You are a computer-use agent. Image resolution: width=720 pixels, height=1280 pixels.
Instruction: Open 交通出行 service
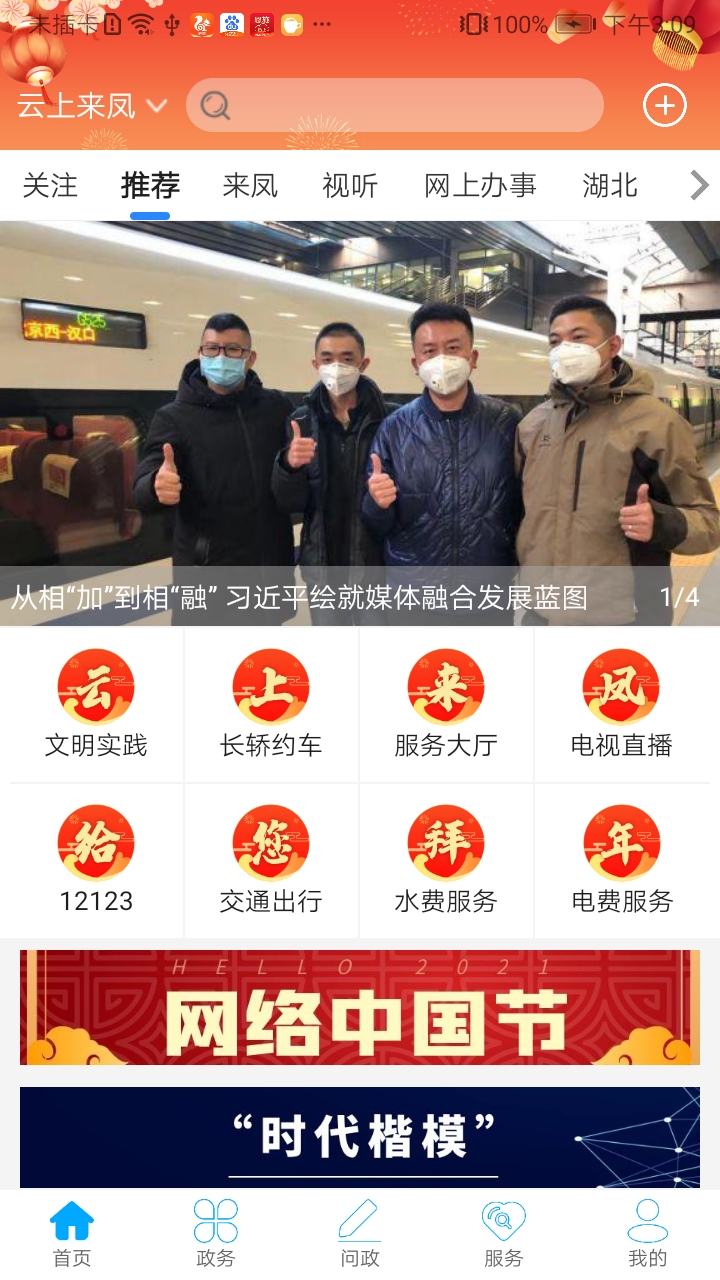[x=271, y=860]
